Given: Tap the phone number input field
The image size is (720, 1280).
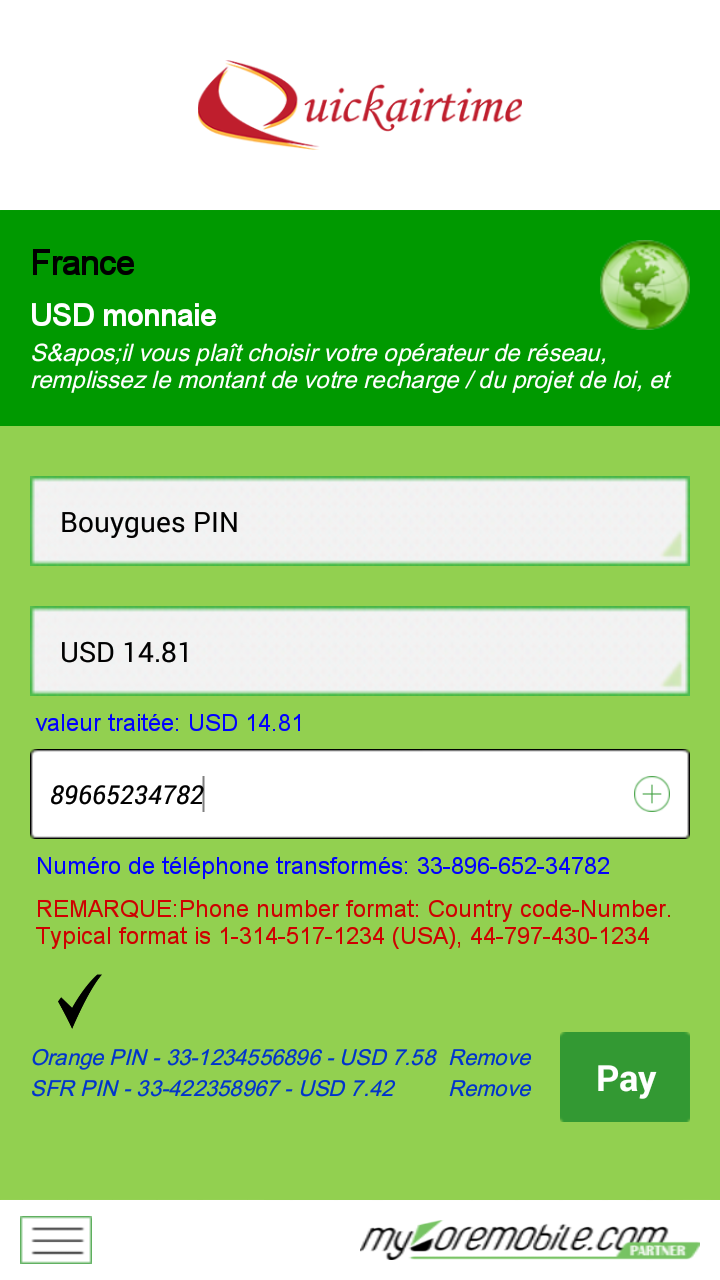Looking at the screenshot, I should coord(330,795).
